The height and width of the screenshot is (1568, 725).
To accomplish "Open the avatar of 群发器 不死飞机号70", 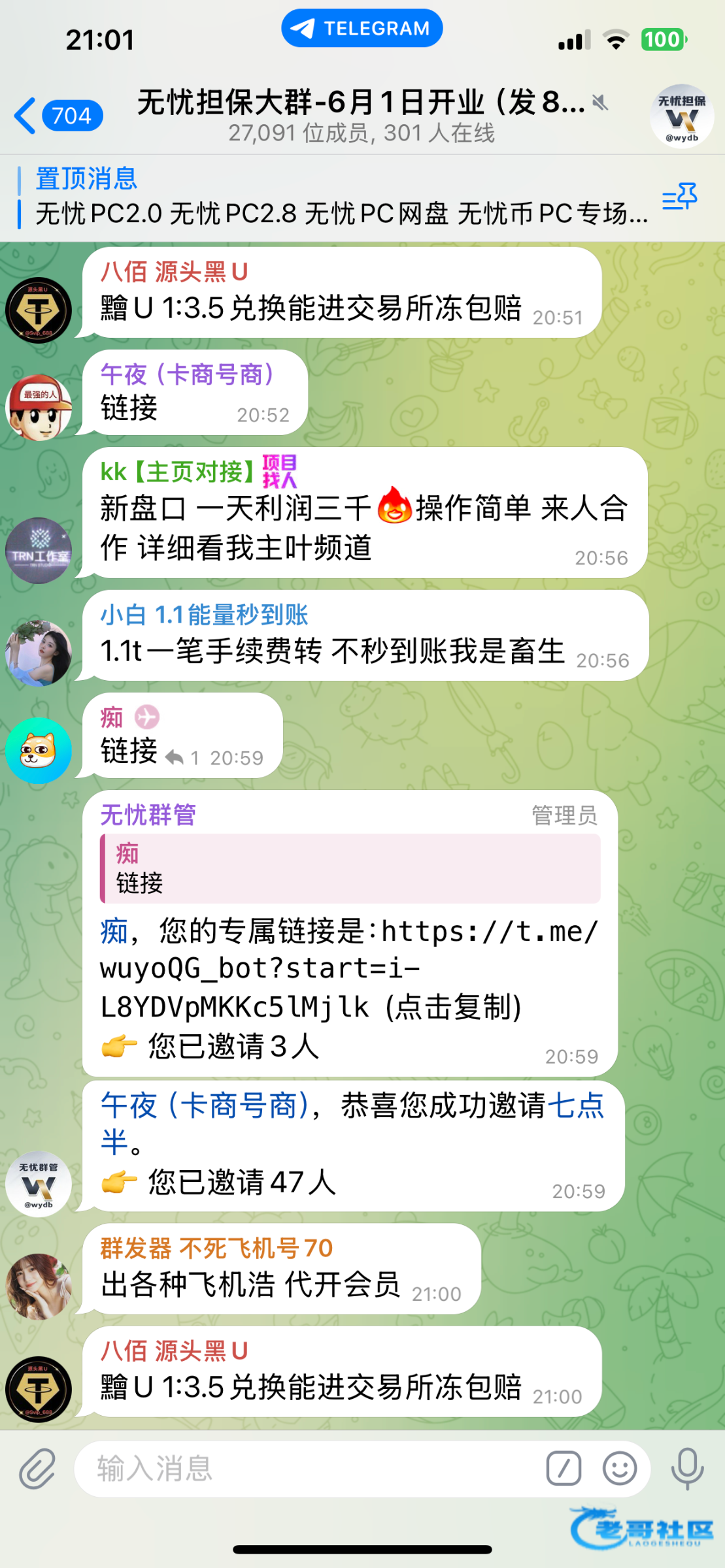I will [x=39, y=1286].
